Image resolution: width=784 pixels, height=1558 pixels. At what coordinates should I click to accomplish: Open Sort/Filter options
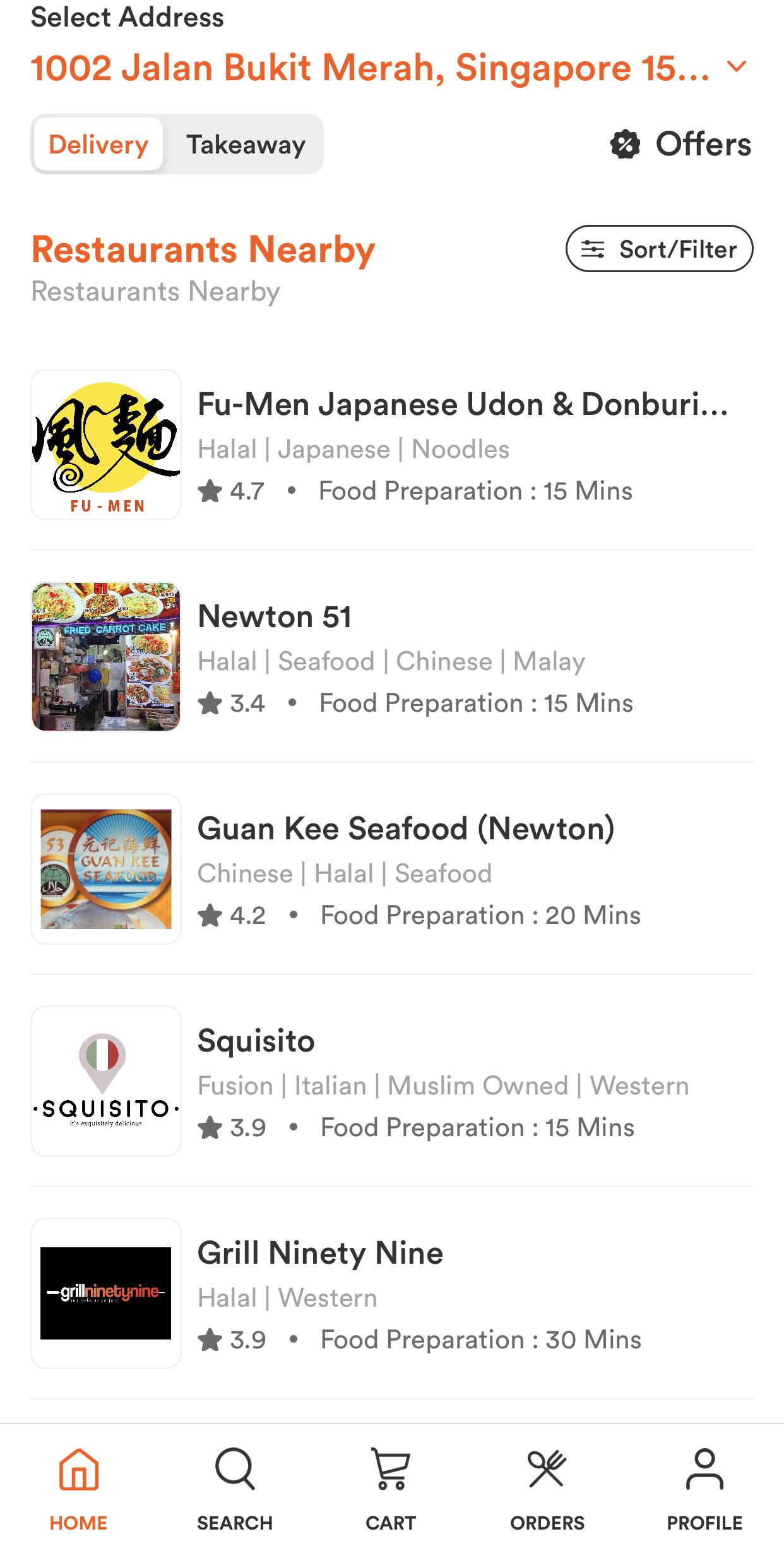(x=658, y=249)
